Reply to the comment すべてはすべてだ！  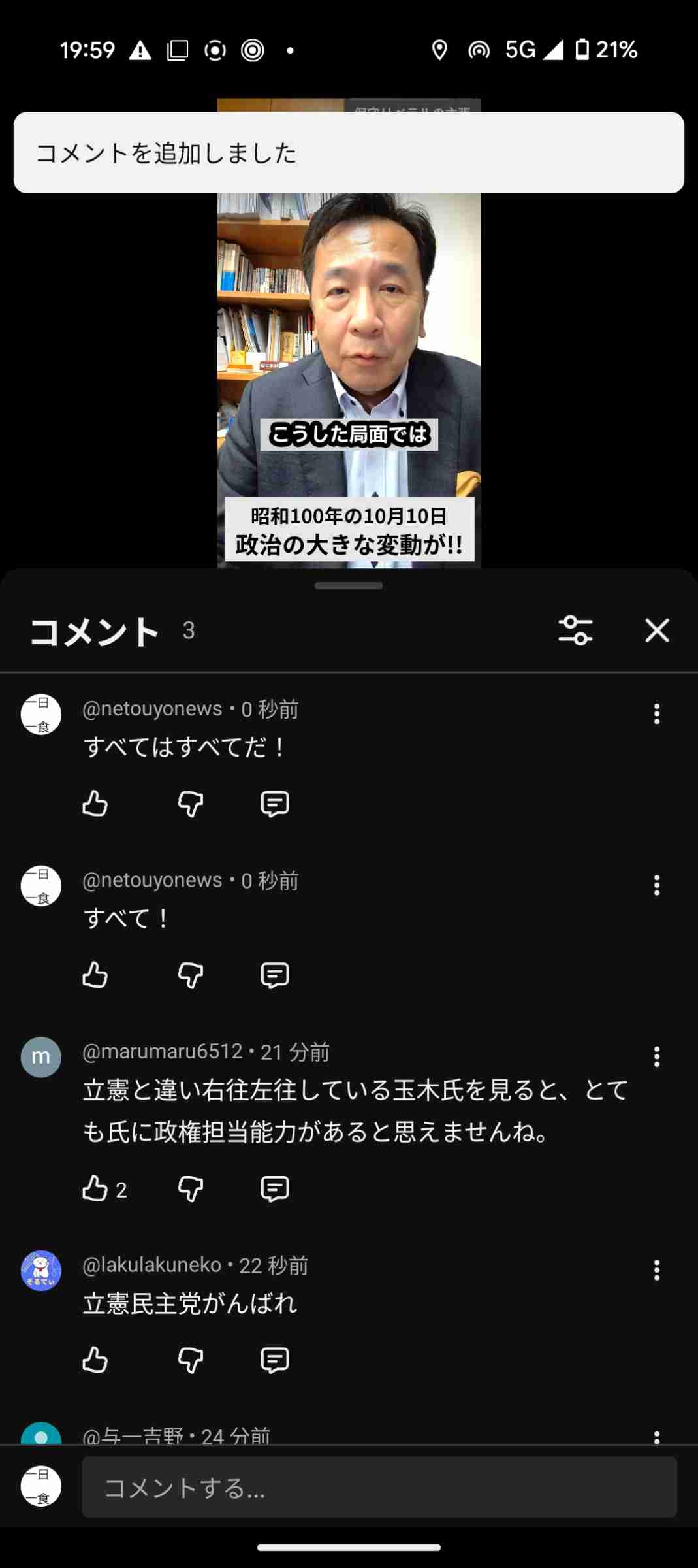pos(274,804)
